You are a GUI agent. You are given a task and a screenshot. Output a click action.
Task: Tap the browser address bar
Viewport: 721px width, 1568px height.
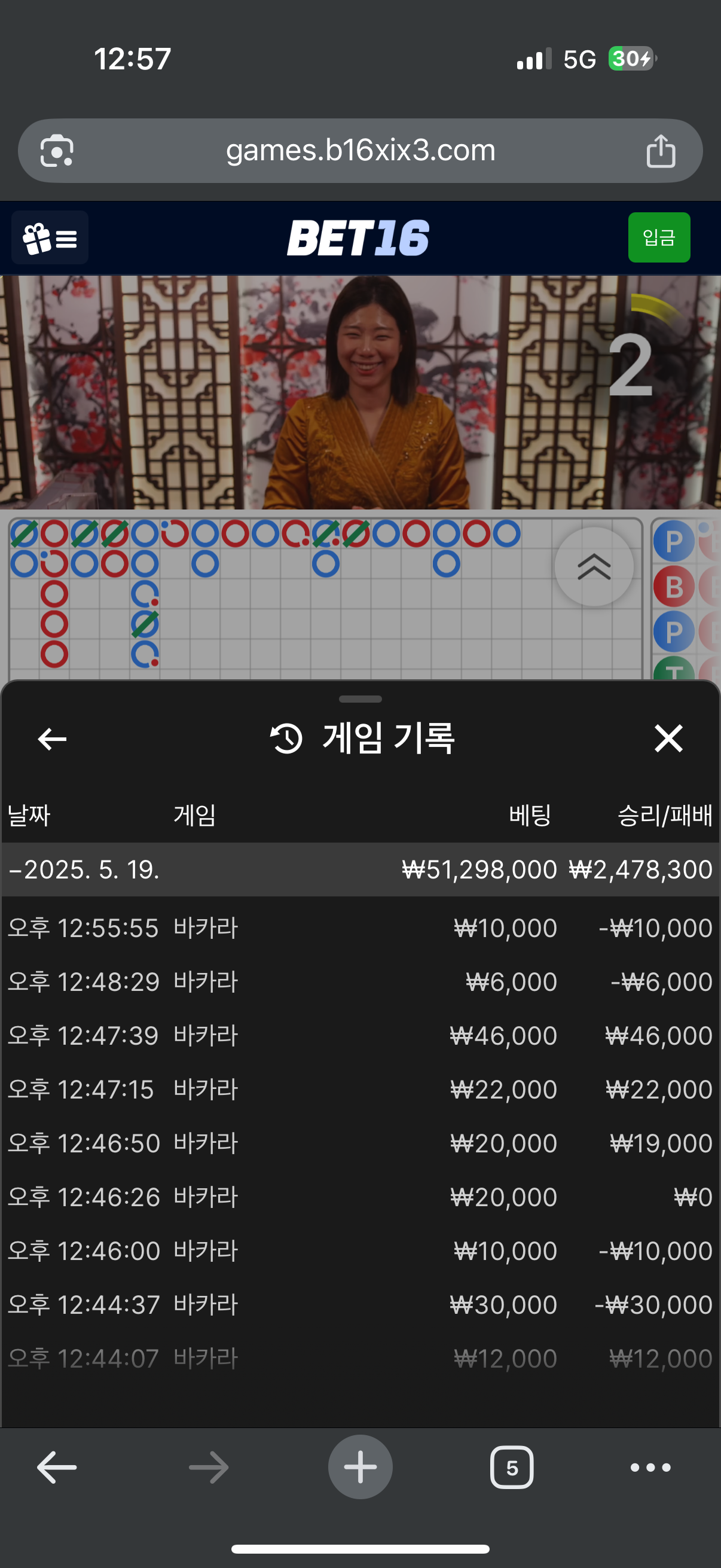click(x=360, y=150)
